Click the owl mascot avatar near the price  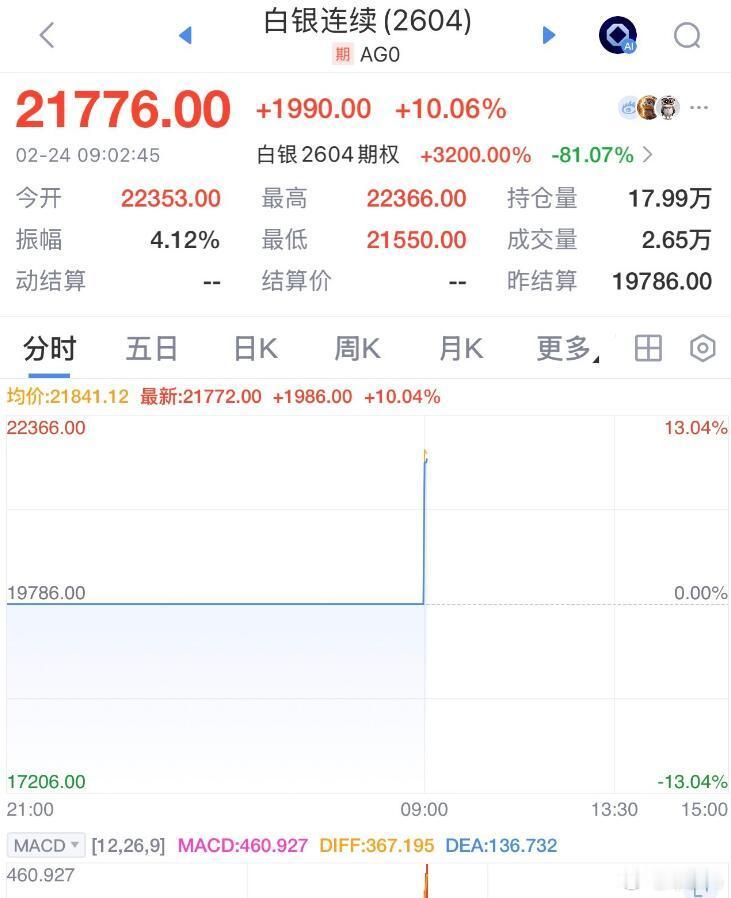[667, 104]
